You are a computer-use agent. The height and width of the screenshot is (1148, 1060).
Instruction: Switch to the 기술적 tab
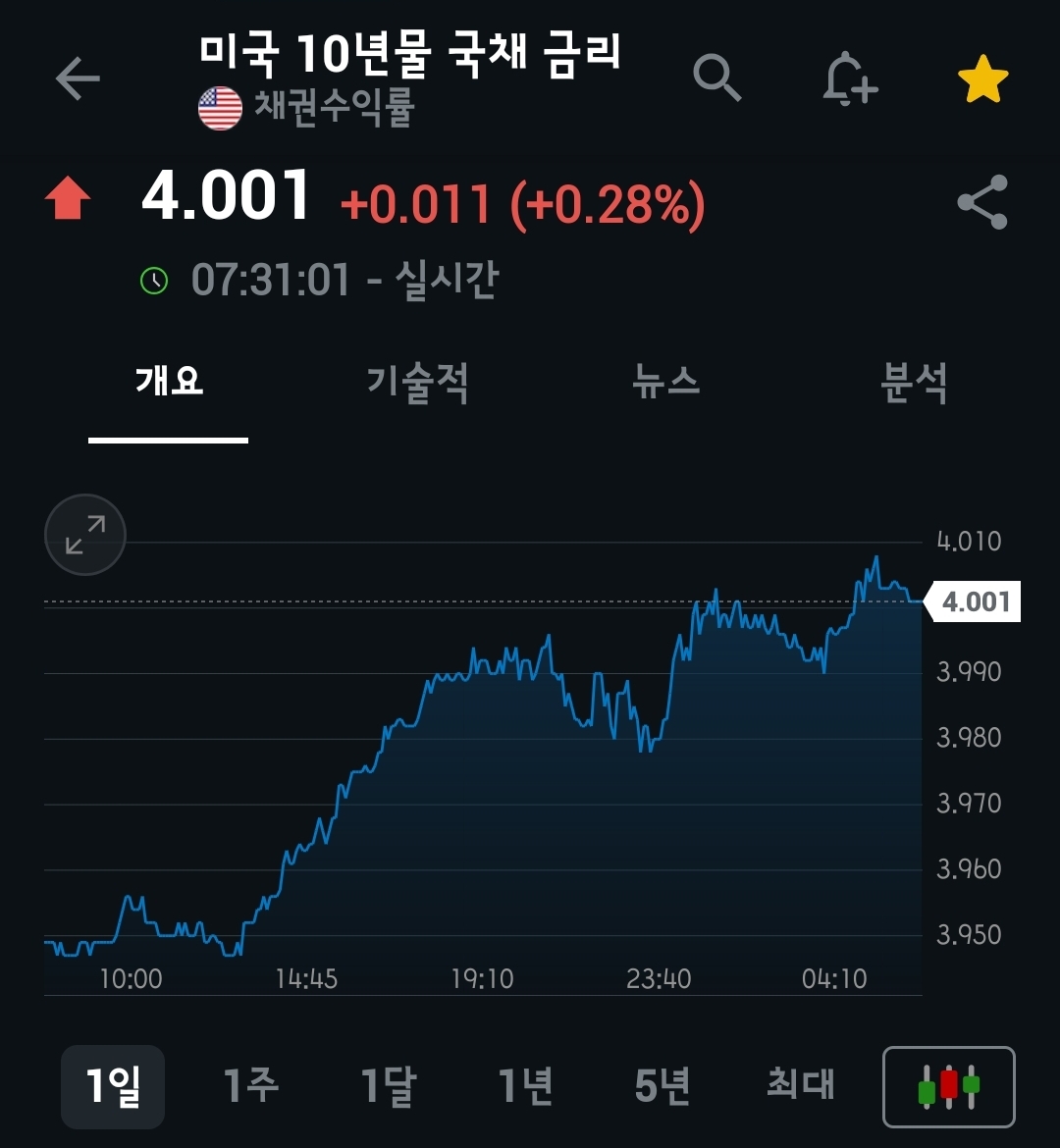pyautogui.click(x=417, y=381)
